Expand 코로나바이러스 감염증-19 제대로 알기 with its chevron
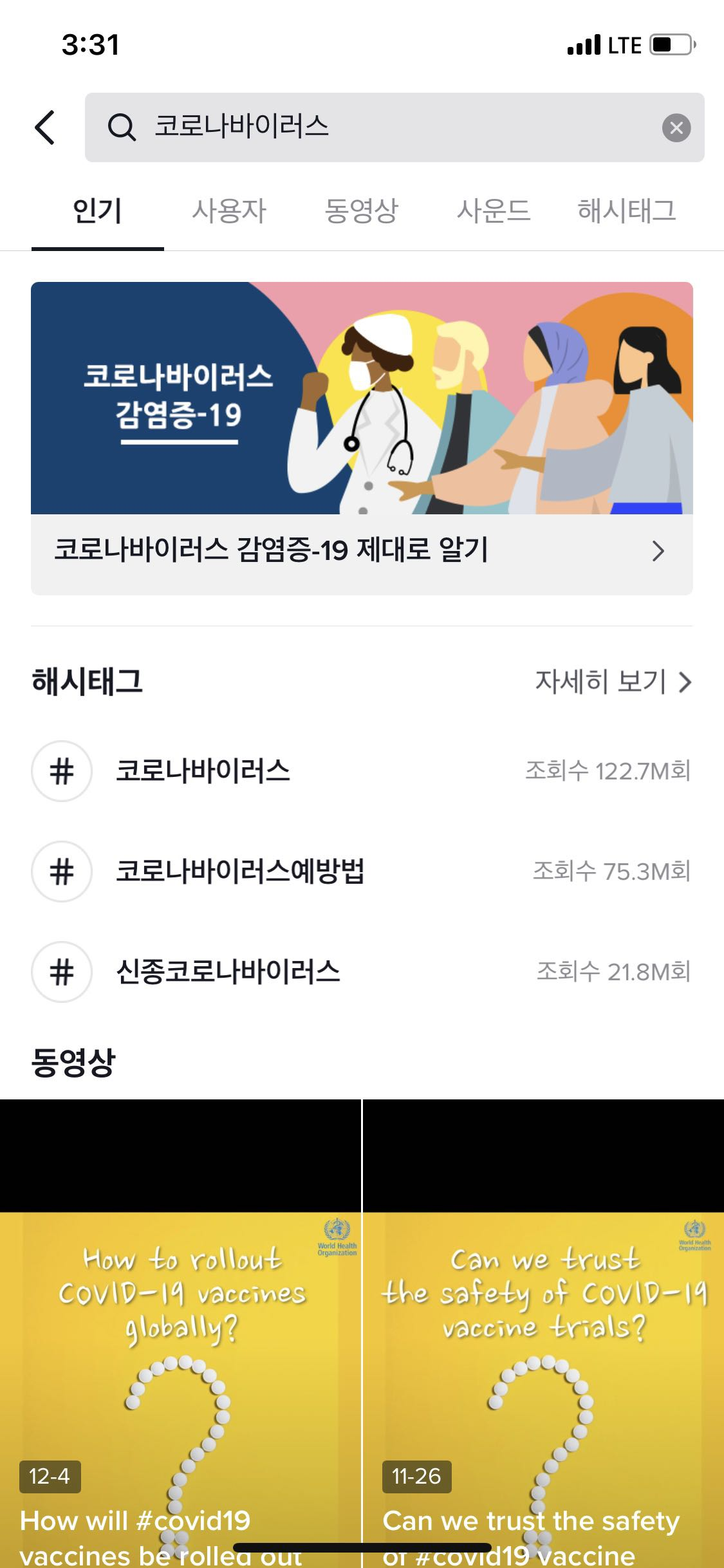The image size is (724, 1568). (x=658, y=552)
